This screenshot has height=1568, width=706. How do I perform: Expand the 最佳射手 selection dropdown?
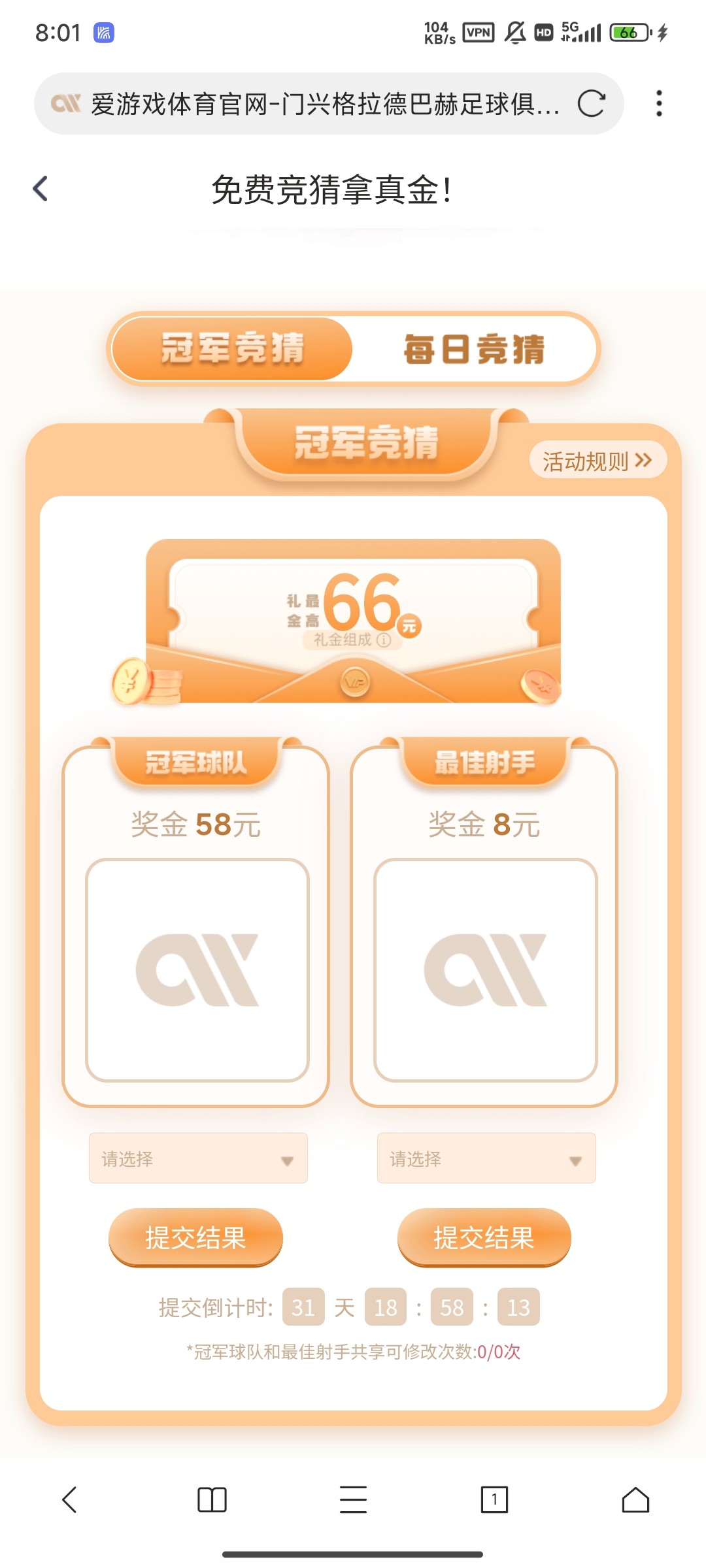(486, 1158)
